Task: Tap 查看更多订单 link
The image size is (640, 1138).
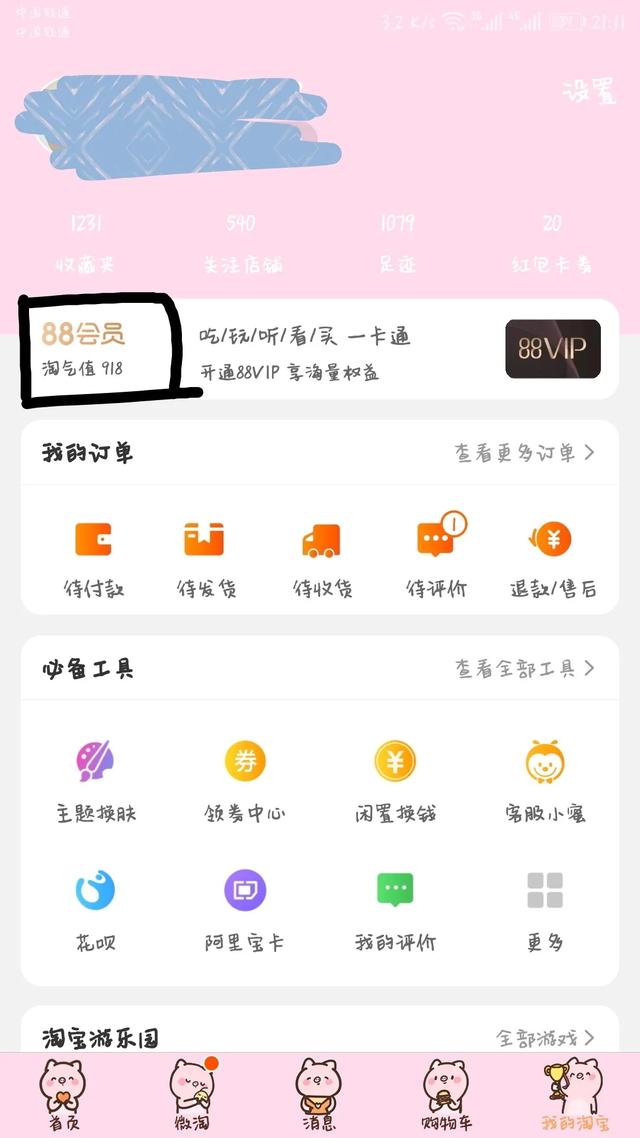Action: tap(524, 453)
